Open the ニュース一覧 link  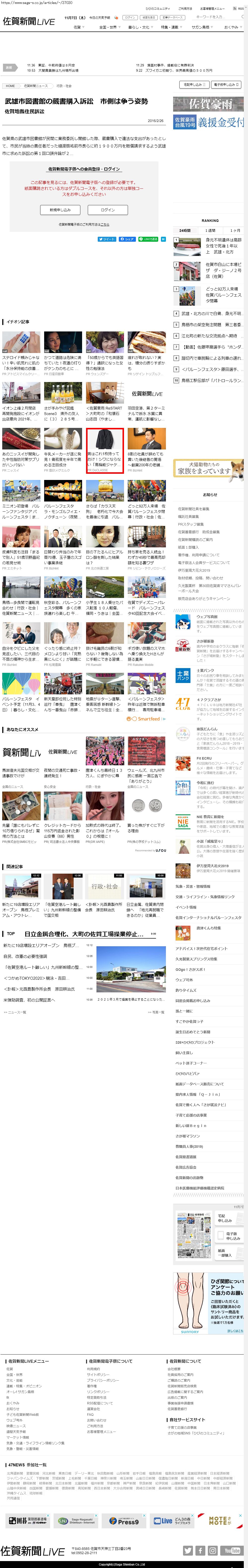[x=15, y=1012]
